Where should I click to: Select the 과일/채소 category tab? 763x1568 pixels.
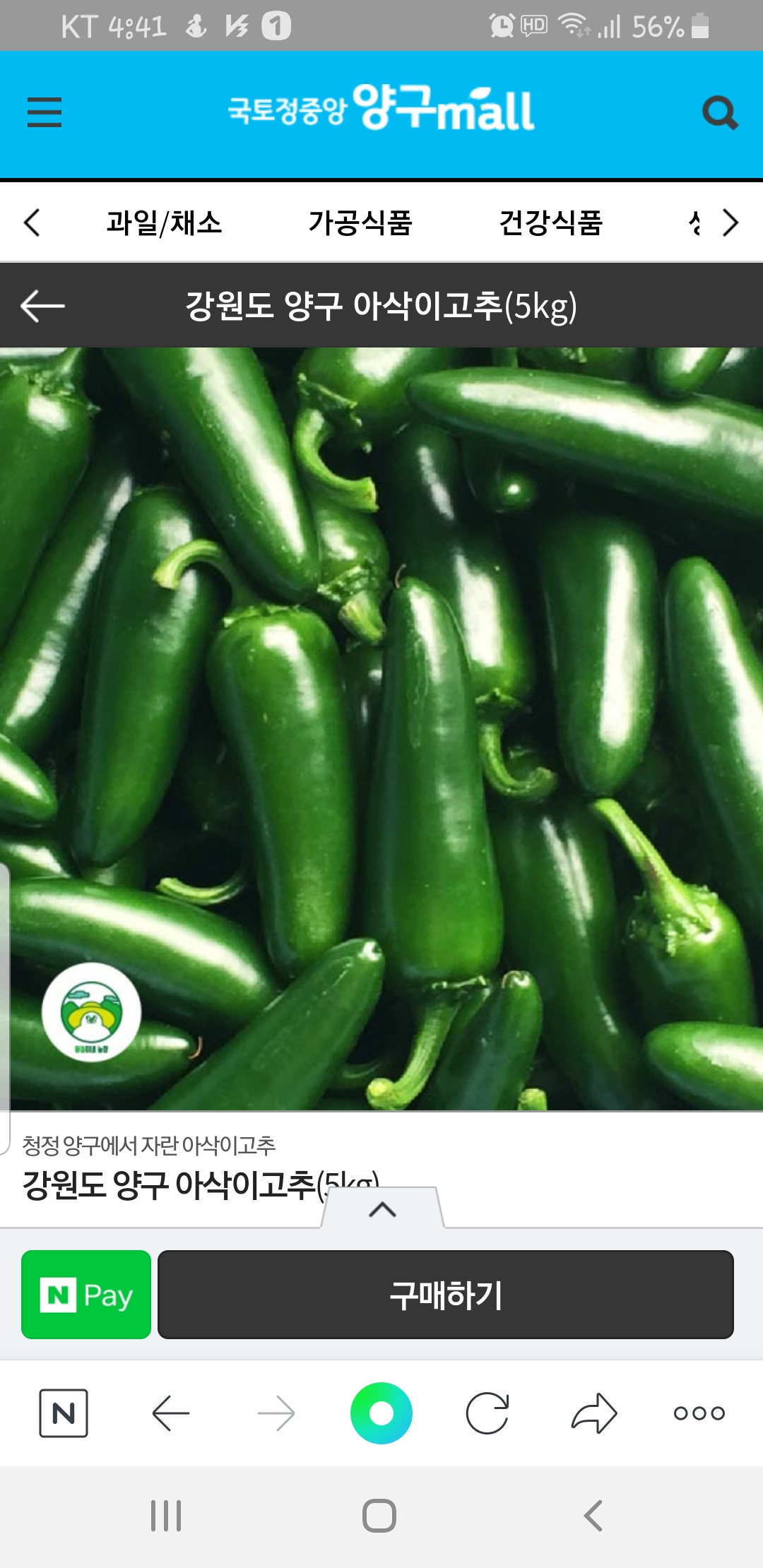(164, 223)
